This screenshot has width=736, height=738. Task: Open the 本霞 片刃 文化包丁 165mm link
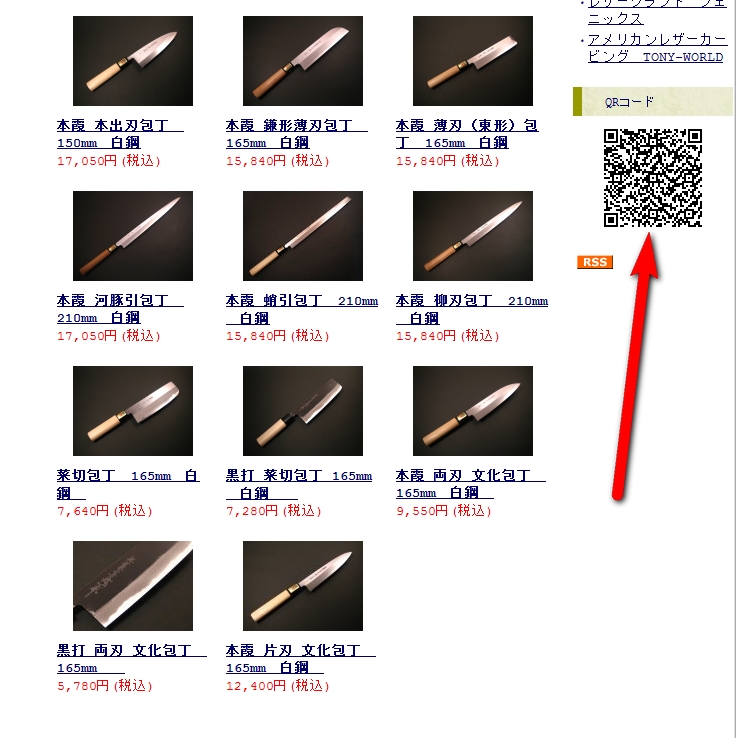tap(300, 651)
